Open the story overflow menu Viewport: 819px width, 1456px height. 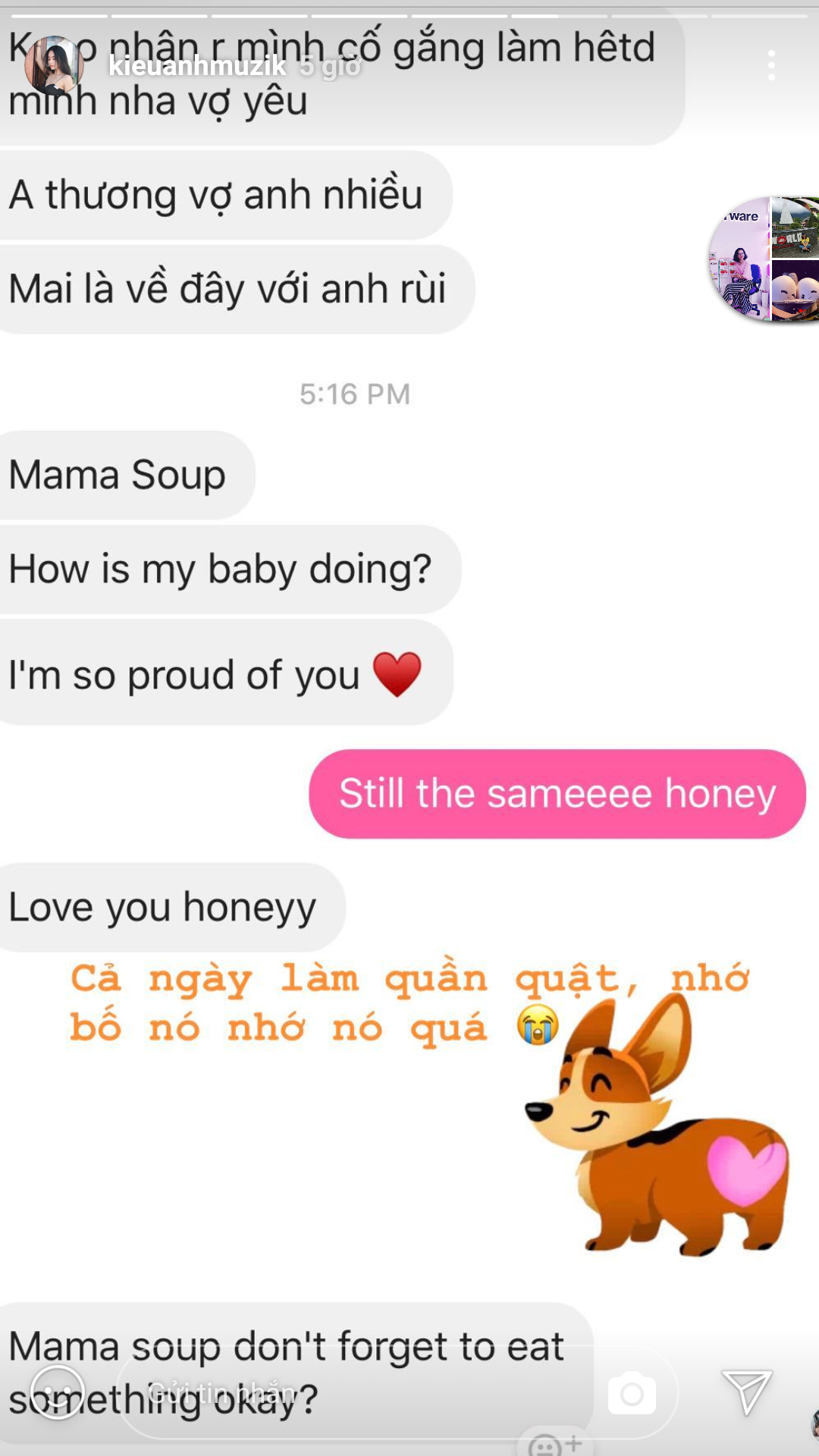(x=771, y=66)
